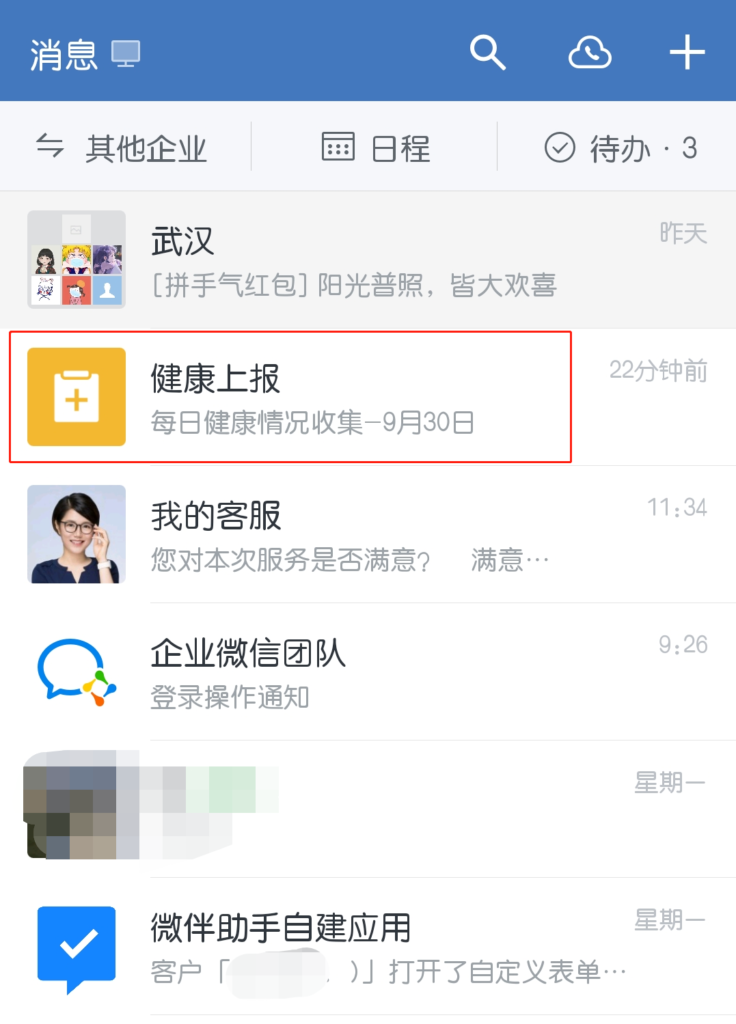Tap the plus icon to add
The width and height of the screenshot is (736, 1024).
[x=687, y=52]
